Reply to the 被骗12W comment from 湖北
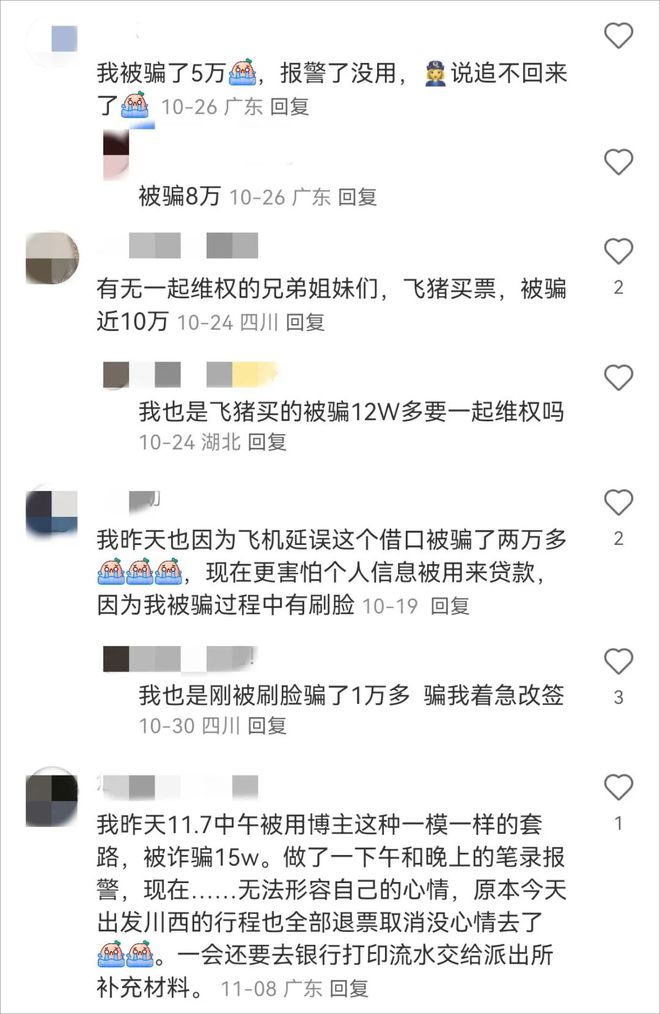 point(267,441)
